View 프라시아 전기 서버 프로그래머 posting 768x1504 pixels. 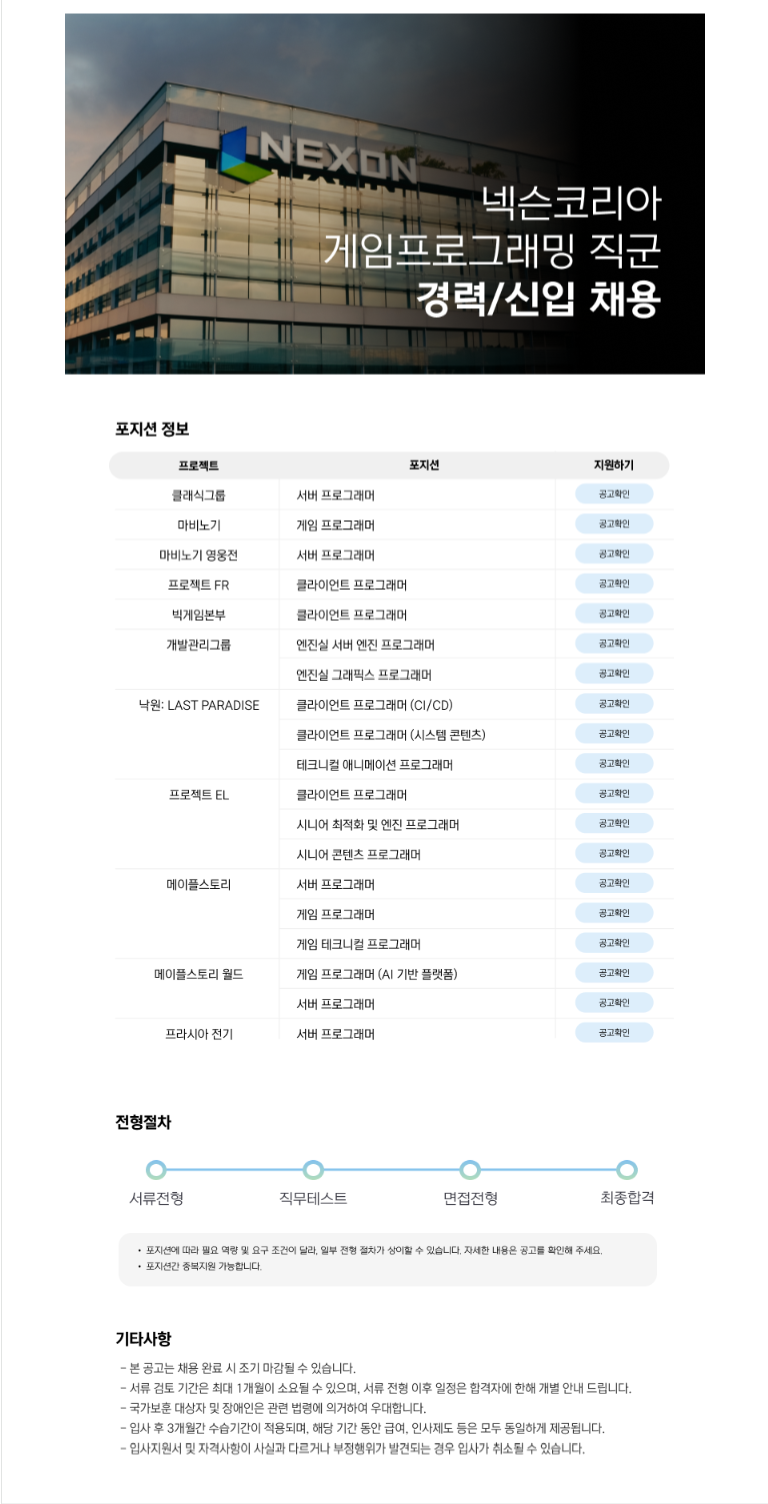614,1032
